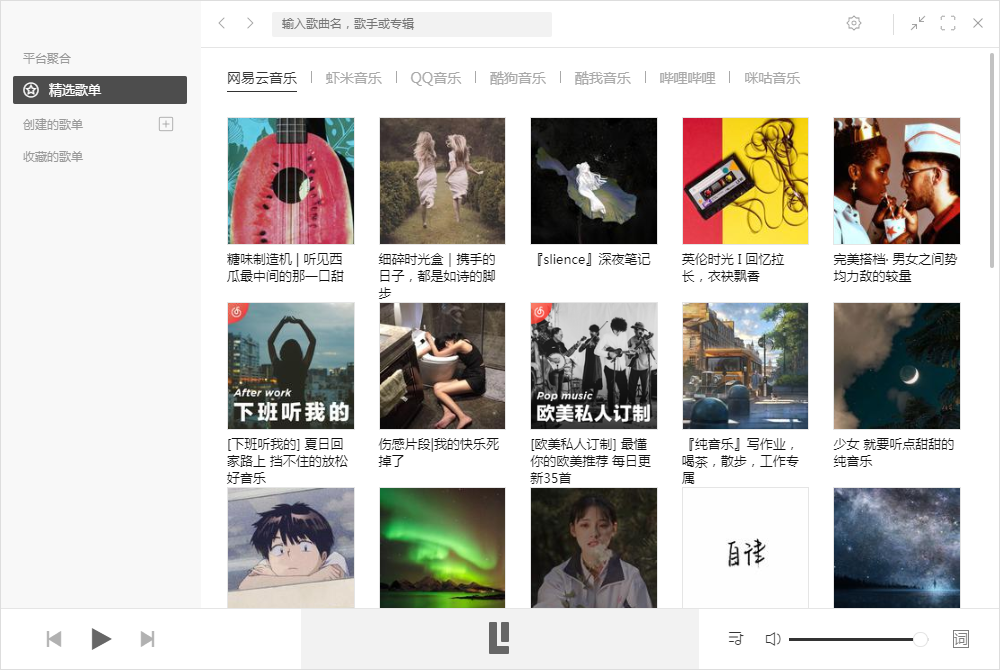Open the 糖味制造机 watermelon playlist

click(291, 181)
